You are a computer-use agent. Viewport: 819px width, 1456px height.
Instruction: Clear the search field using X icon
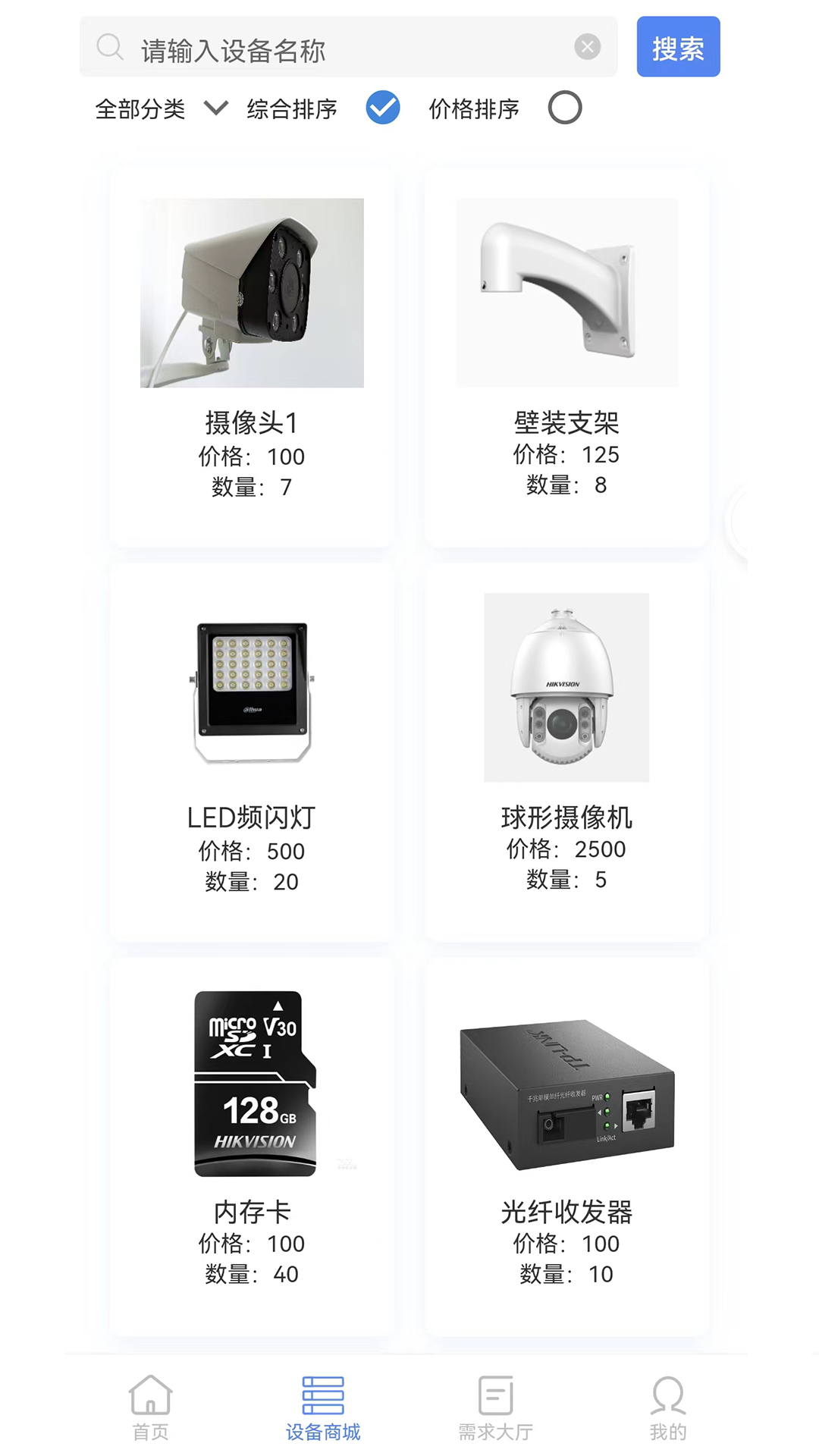click(x=588, y=47)
